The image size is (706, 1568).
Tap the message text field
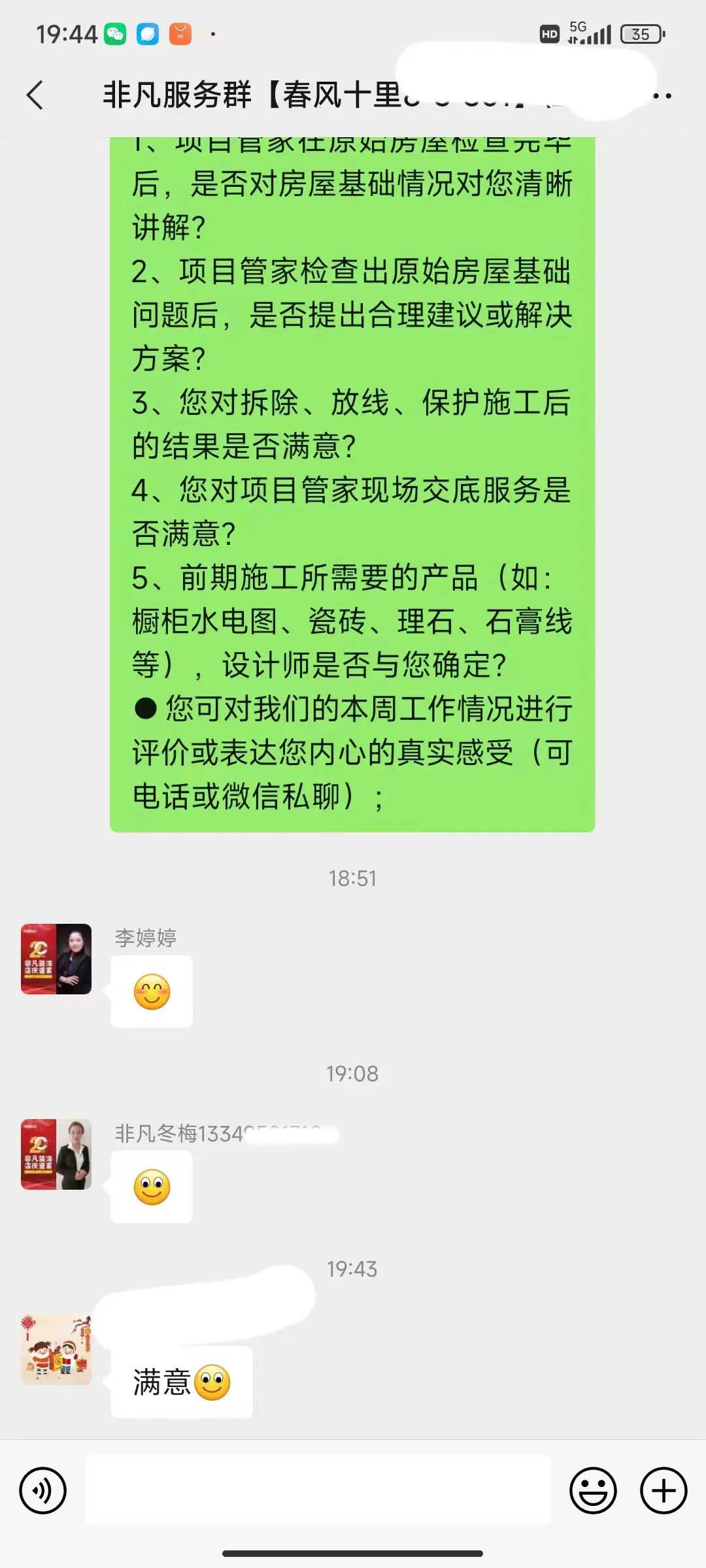click(x=318, y=1490)
